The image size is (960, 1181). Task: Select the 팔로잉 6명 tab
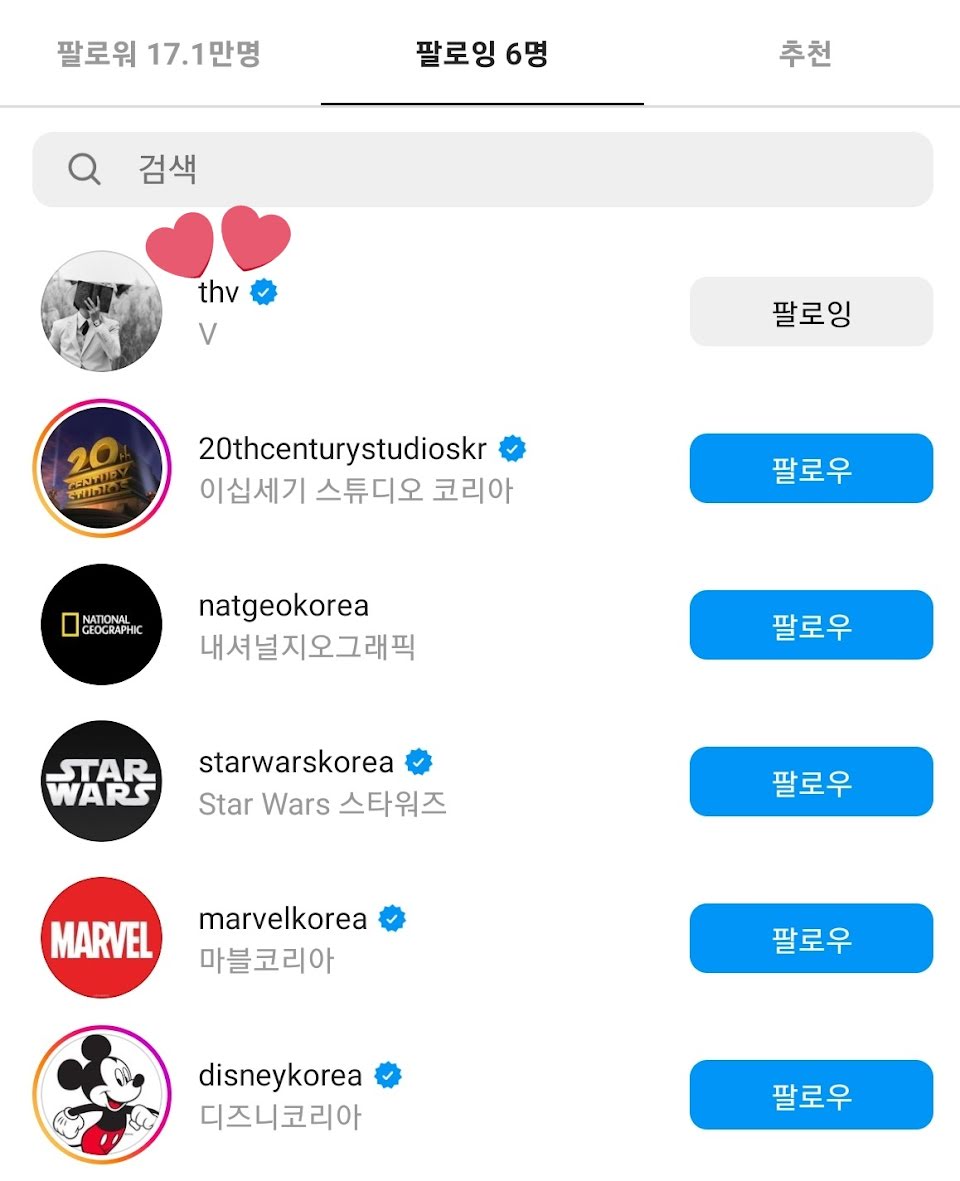pyautogui.click(x=482, y=53)
